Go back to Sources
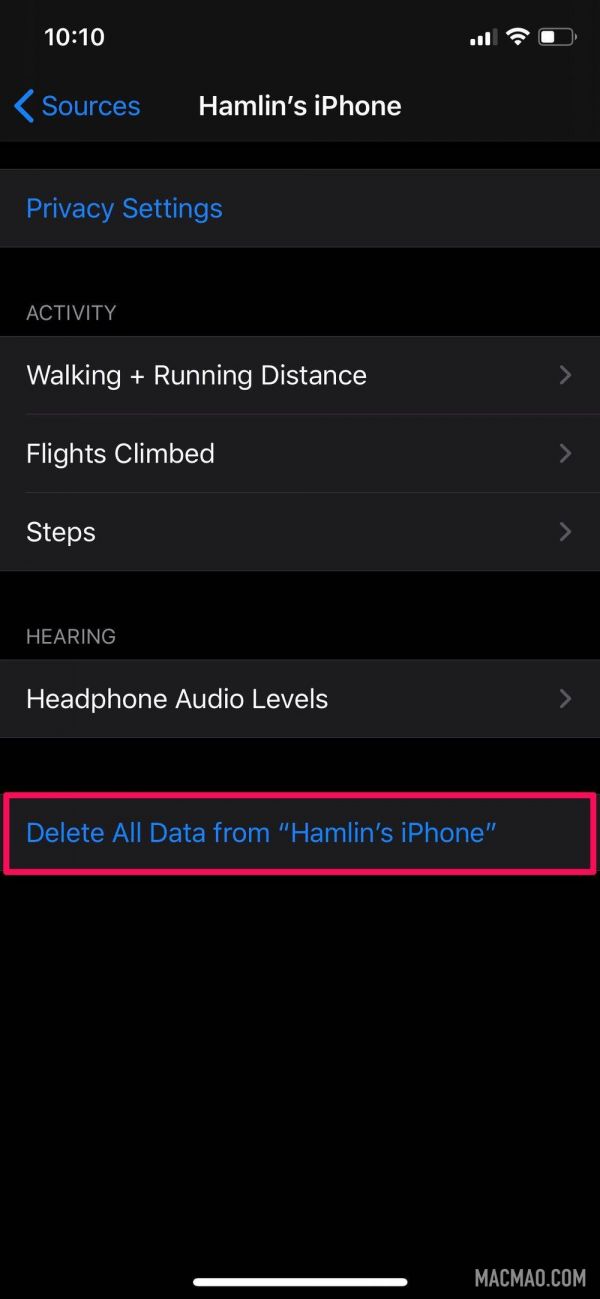The image size is (600, 1299). pyautogui.click(x=77, y=106)
